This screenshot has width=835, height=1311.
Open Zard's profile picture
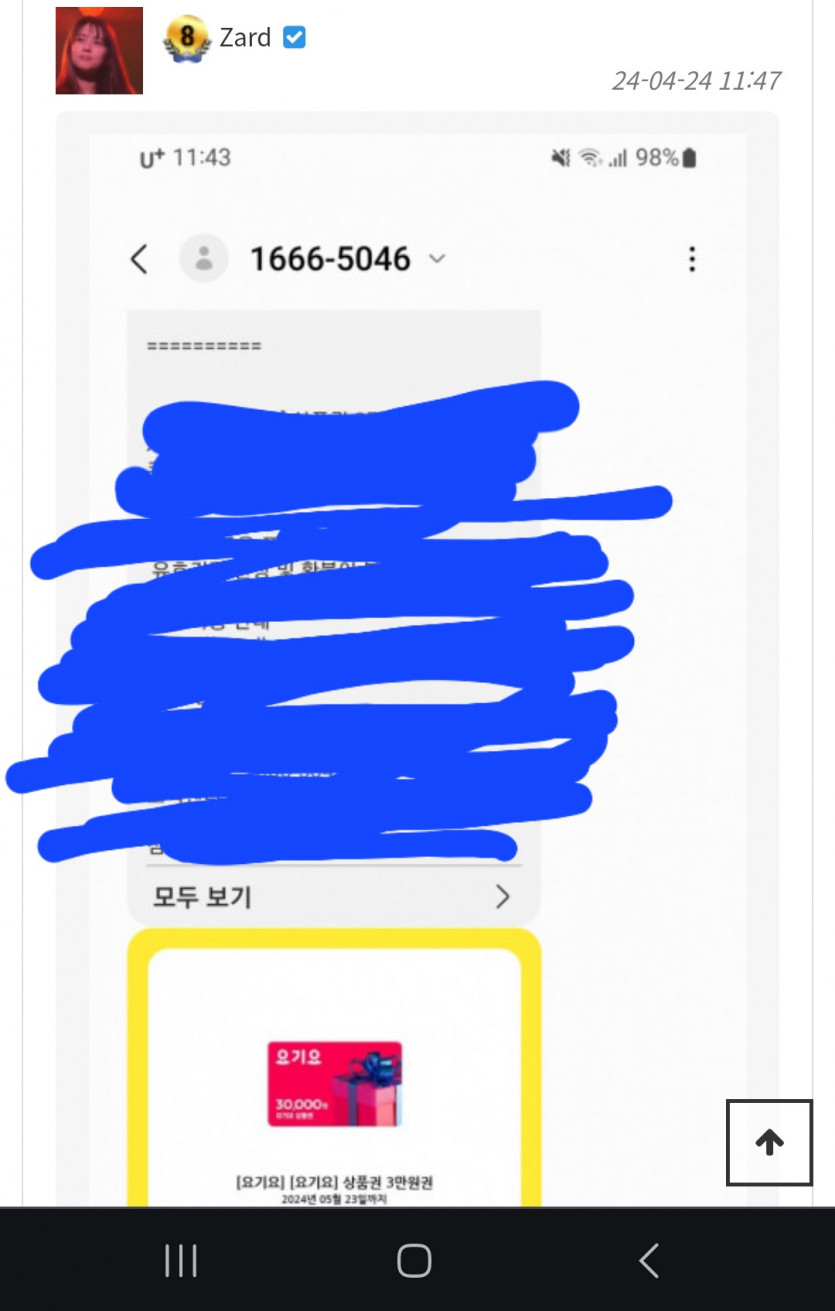(99, 50)
